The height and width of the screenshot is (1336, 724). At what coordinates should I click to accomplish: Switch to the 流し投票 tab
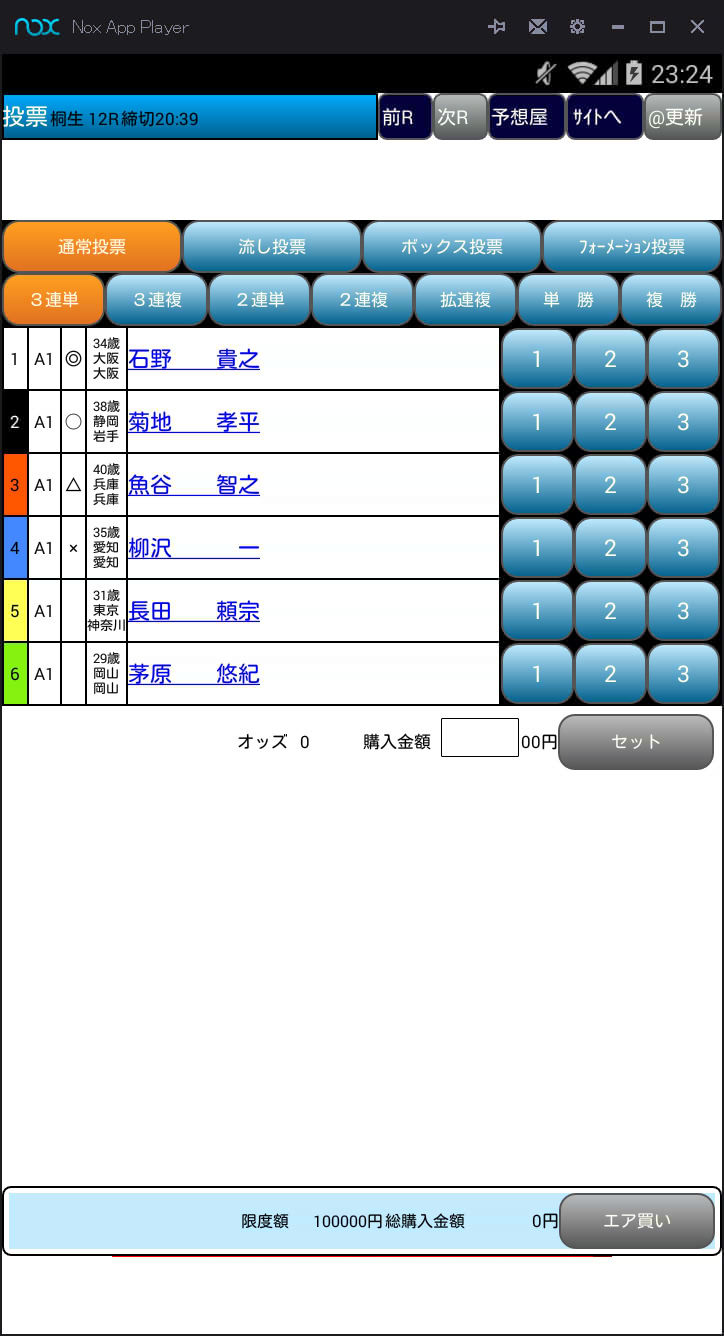click(x=272, y=247)
